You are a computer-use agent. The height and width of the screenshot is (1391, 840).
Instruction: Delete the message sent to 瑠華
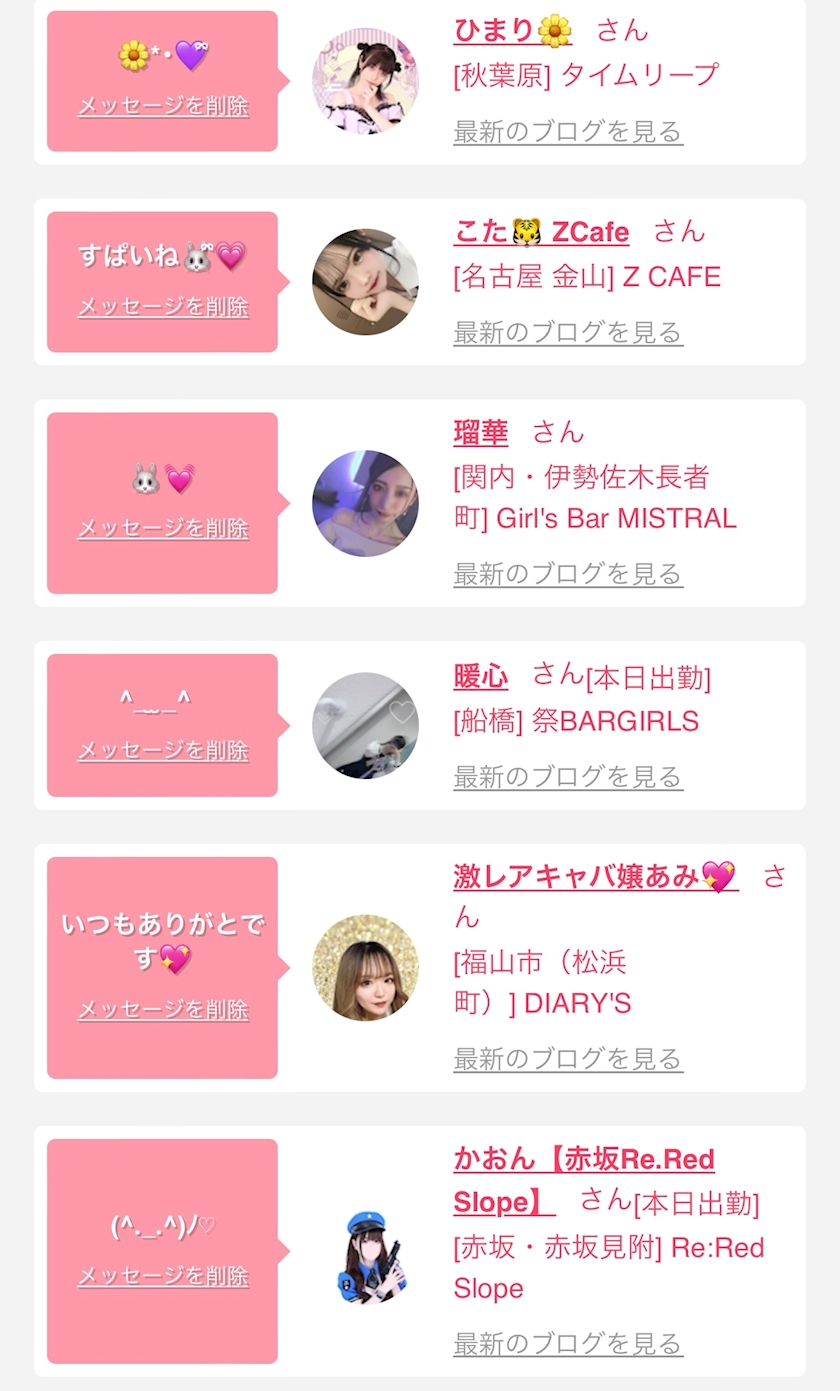[163, 528]
